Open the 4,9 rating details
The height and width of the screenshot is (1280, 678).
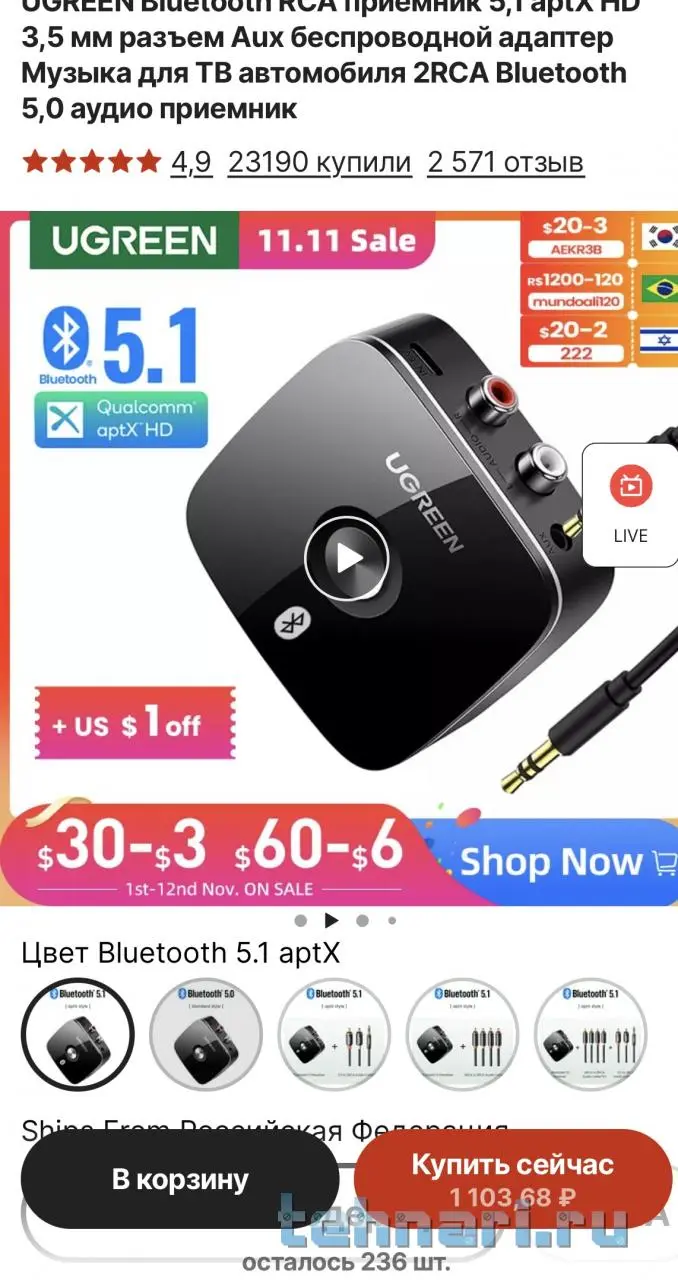point(191,162)
